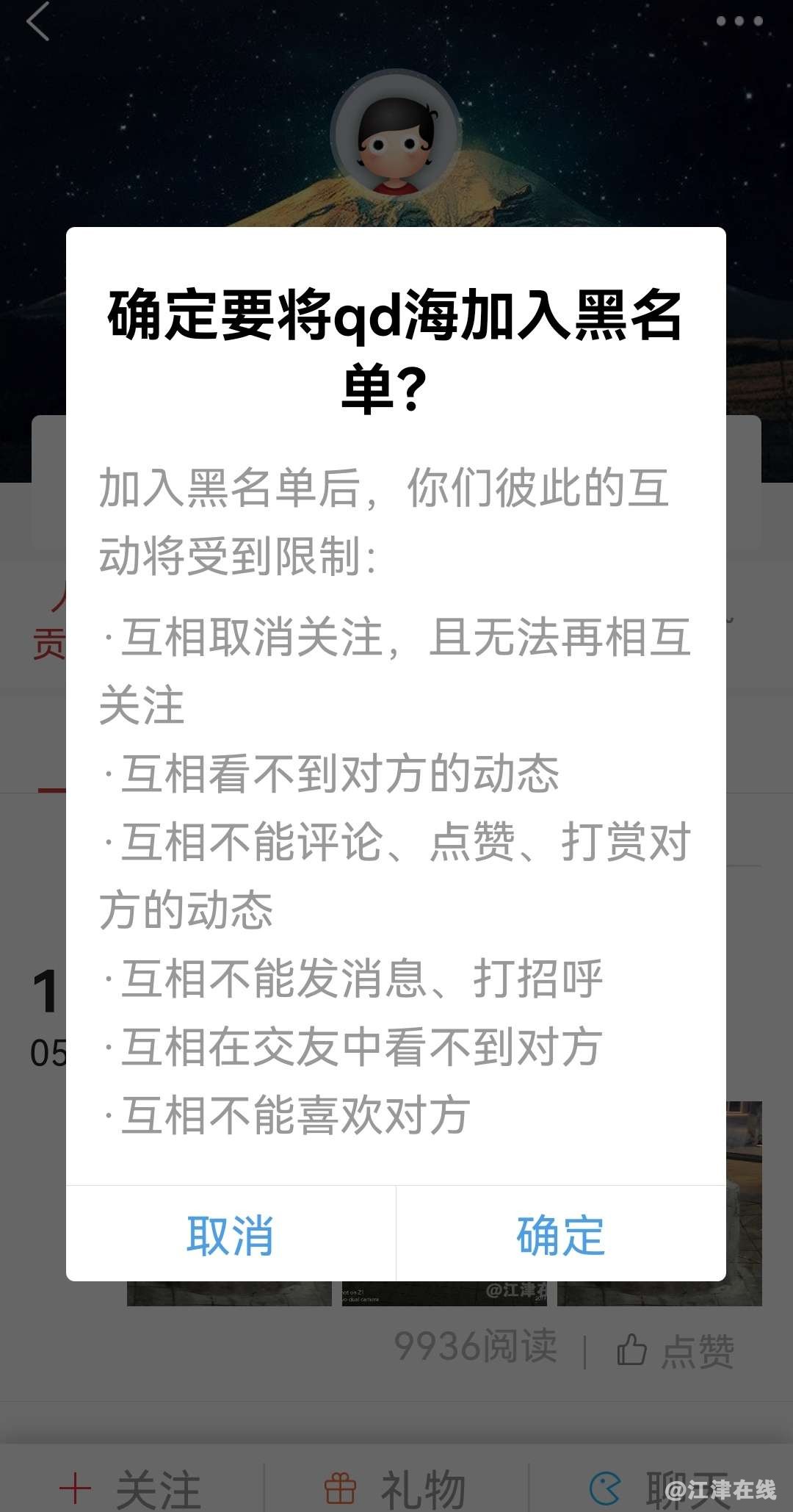Confirm adding qd海 to the blacklist

coord(560,1234)
